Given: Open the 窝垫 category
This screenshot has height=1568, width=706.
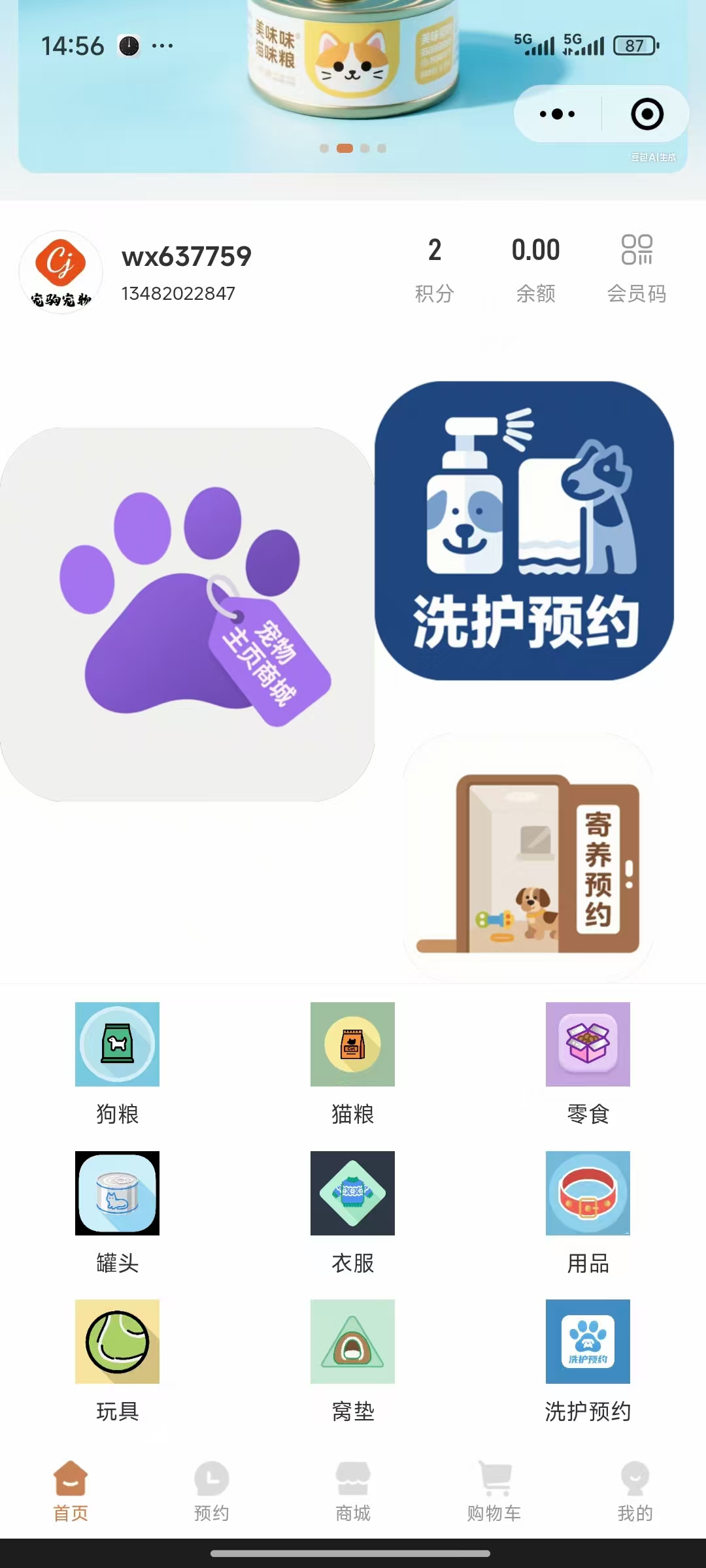Looking at the screenshot, I should coord(352,1358).
